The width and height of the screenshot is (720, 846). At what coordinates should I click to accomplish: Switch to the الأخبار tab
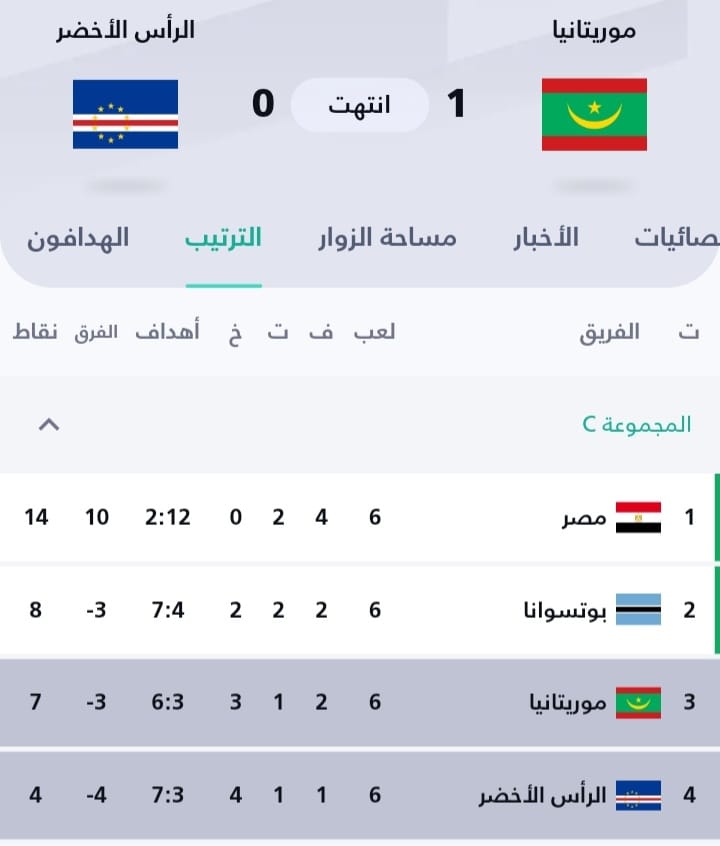click(546, 239)
